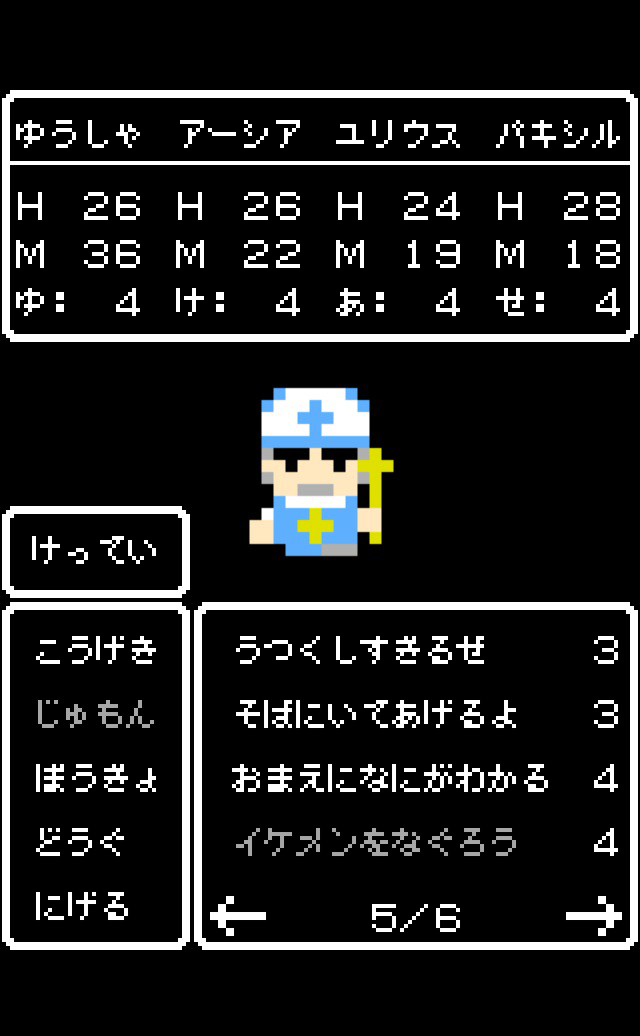Choose にげる to run away
This screenshot has height=1036, width=640.
[x=82, y=906]
